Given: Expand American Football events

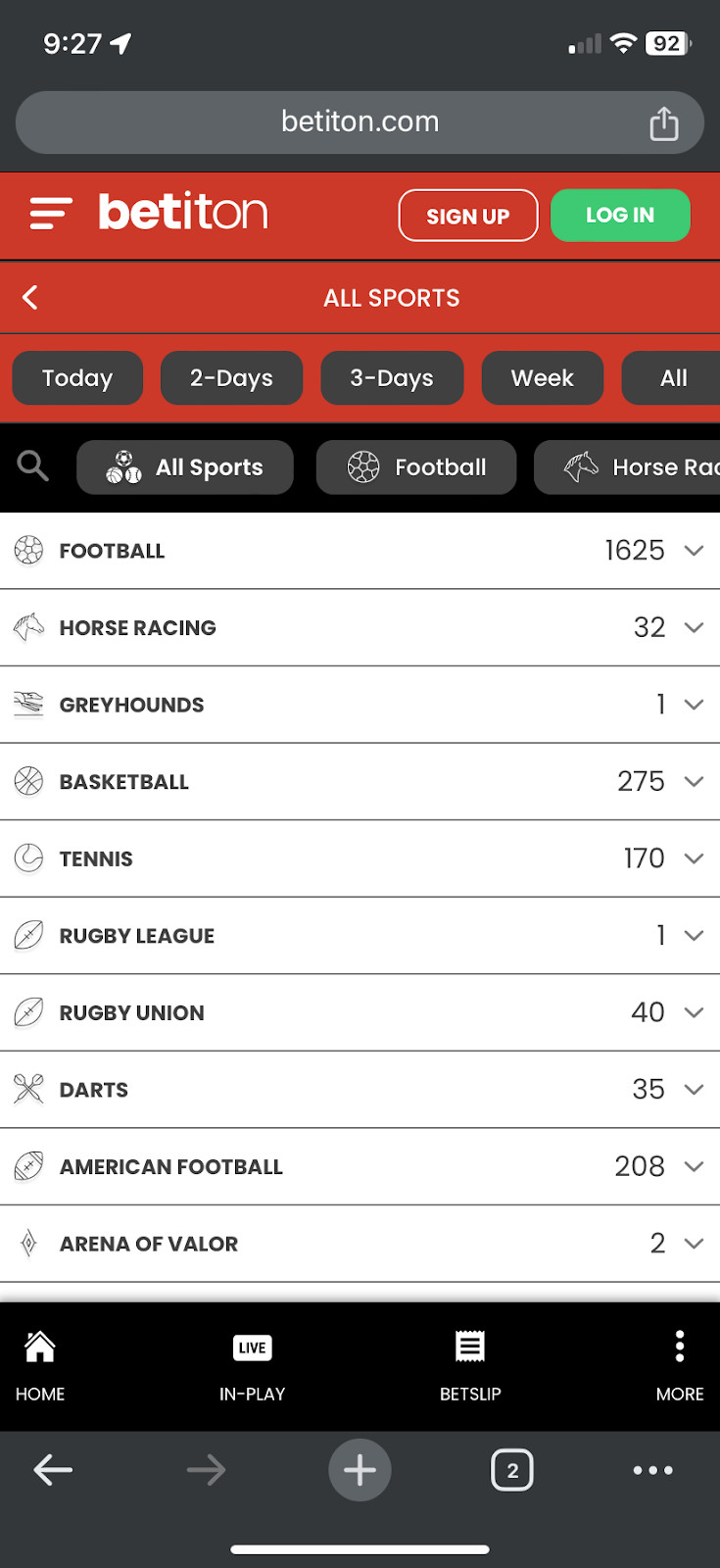Looking at the screenshot, I should tap(694, 1166).
